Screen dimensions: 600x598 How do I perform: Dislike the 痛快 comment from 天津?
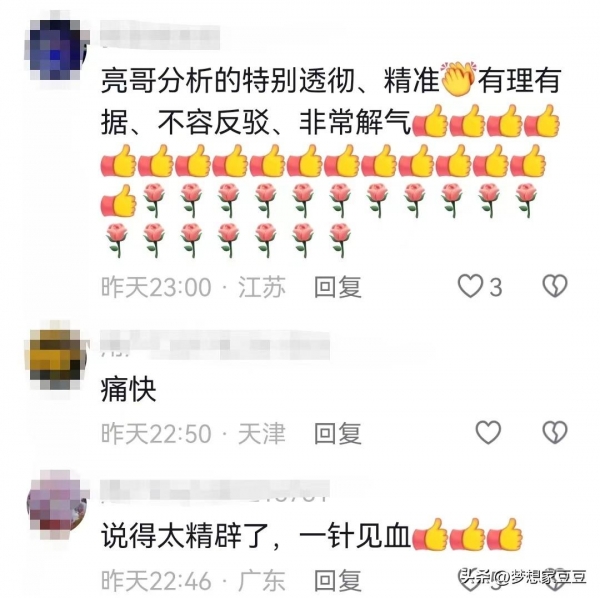tap(554, 433)
